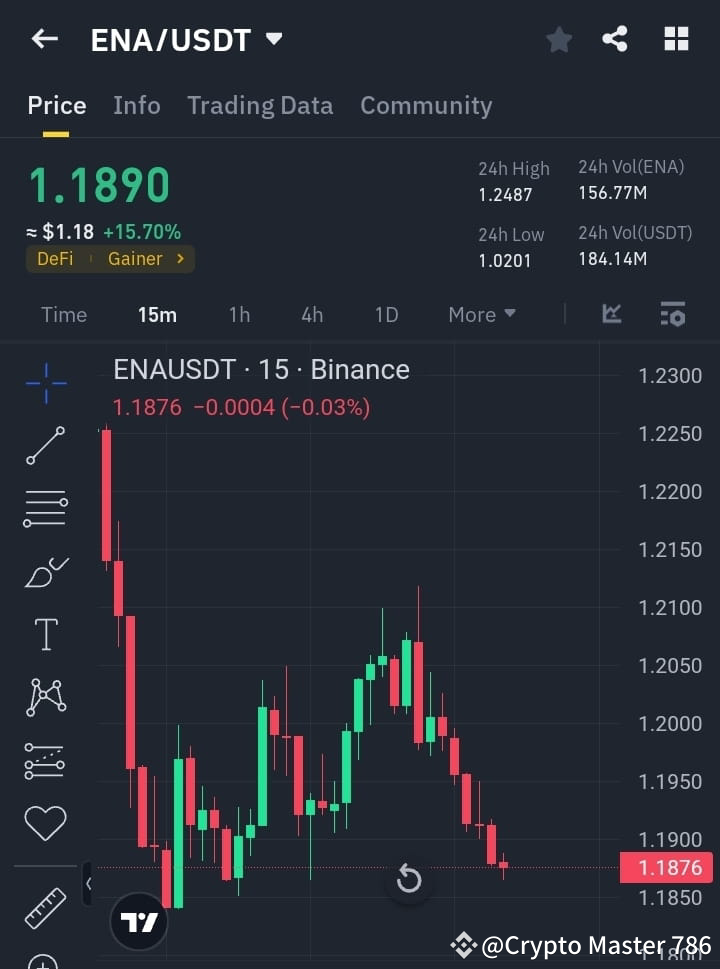The height and width of the screenshot is (969, 720).
Task: Select the horizontal lines tool
Action: click(44, 508)
